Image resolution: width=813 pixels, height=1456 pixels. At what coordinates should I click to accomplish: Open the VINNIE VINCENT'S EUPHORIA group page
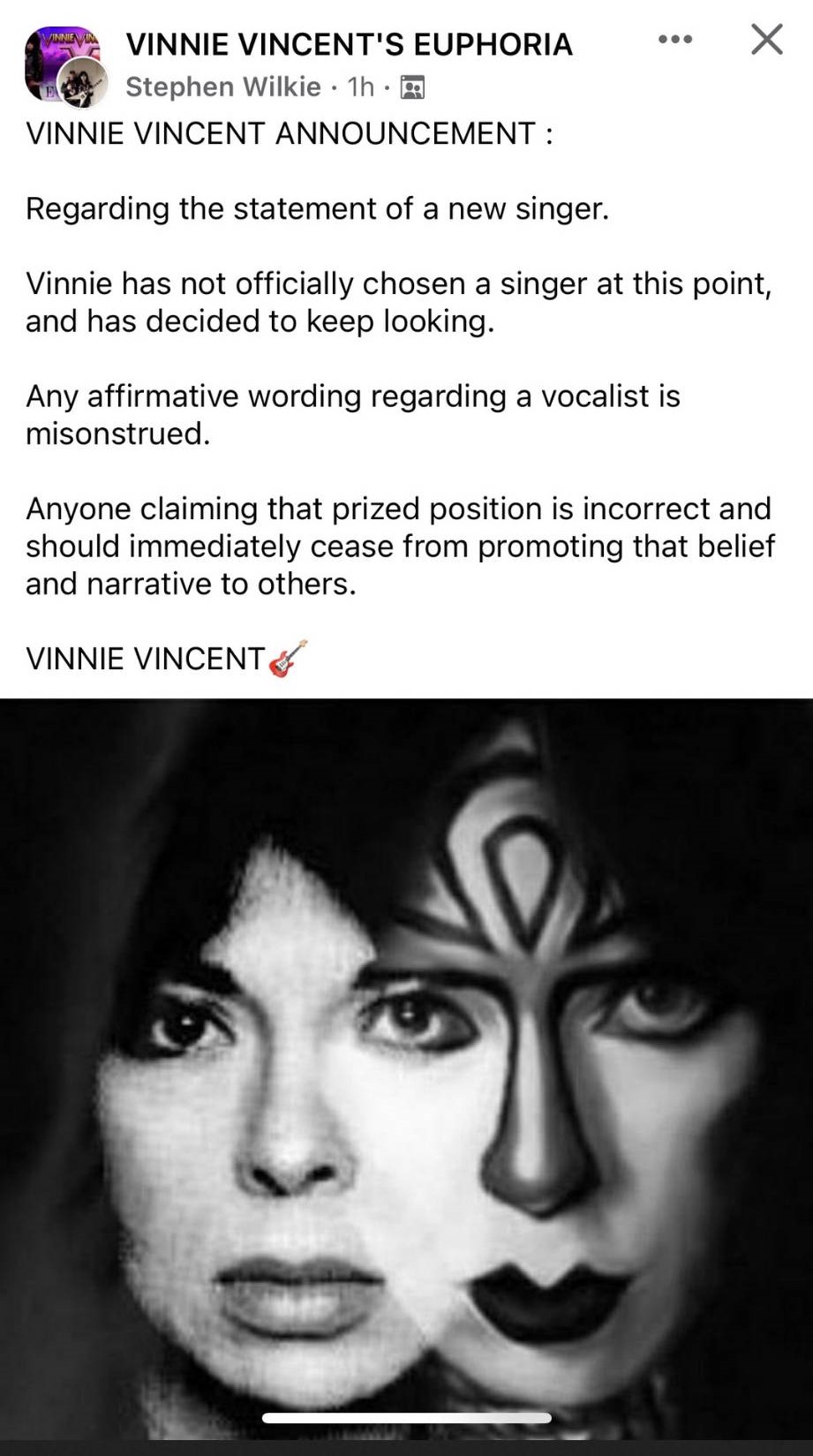[x=349, y=44]
